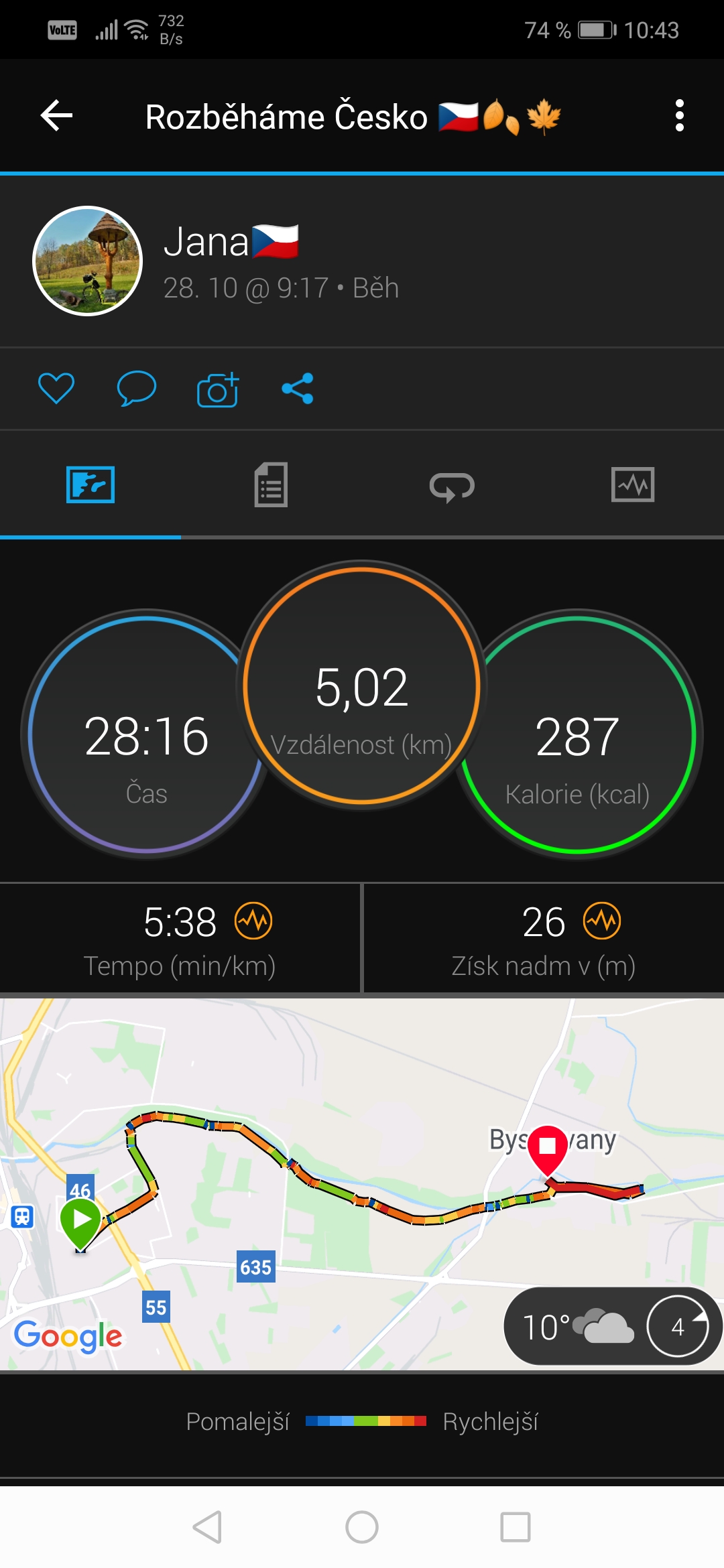Switch to the laps tab
Screen dimensions: 724x1568
coord(452,486)
